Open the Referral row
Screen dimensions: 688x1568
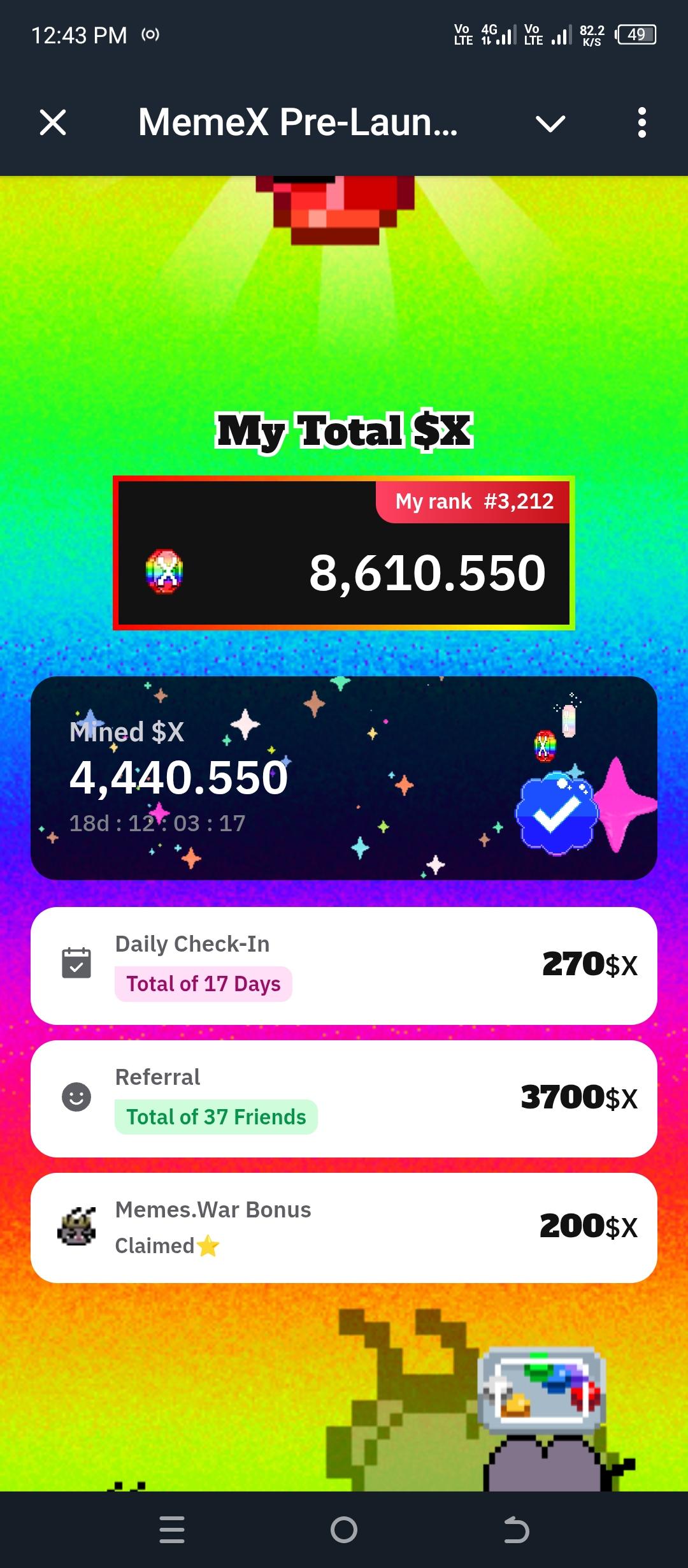pos(343,1098)
